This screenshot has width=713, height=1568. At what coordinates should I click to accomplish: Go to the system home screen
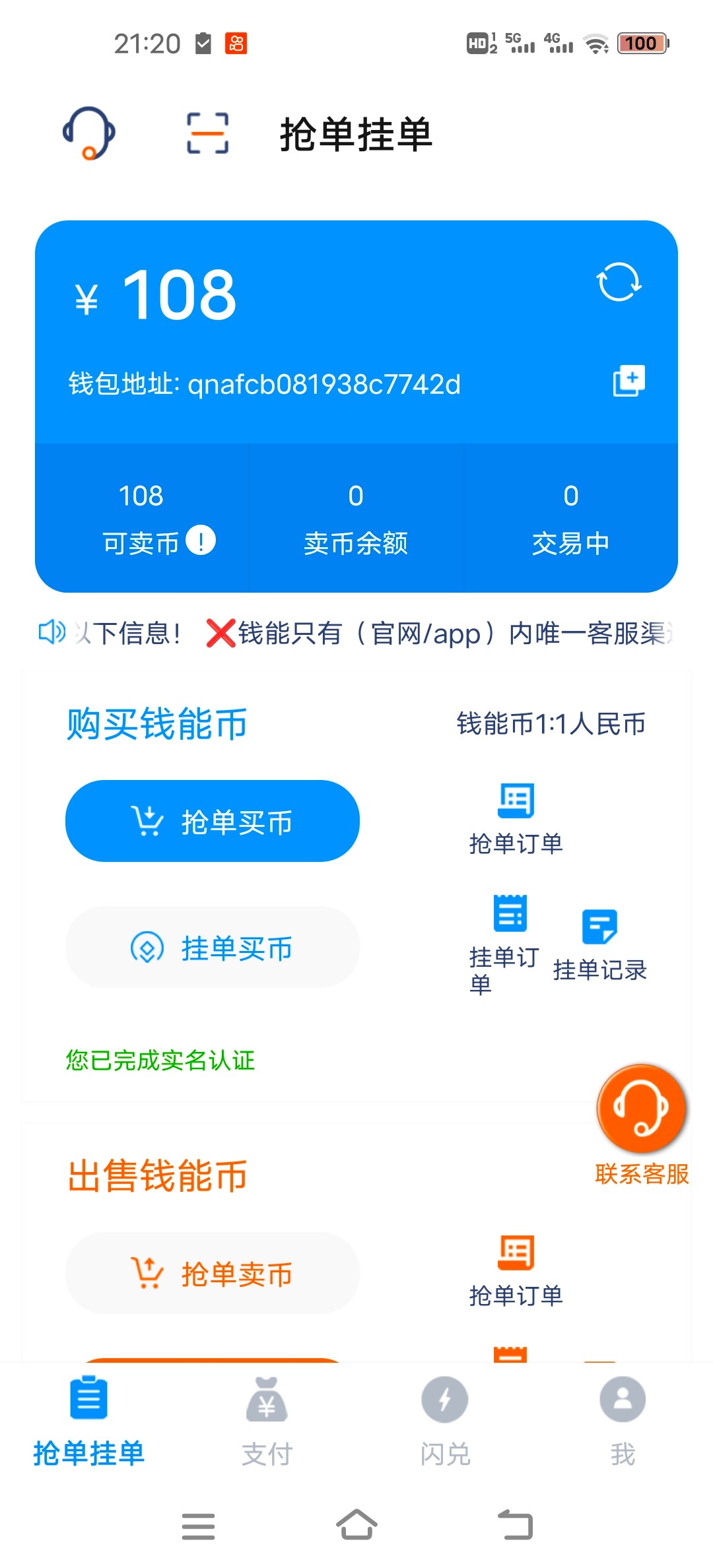coord(356,1525)
